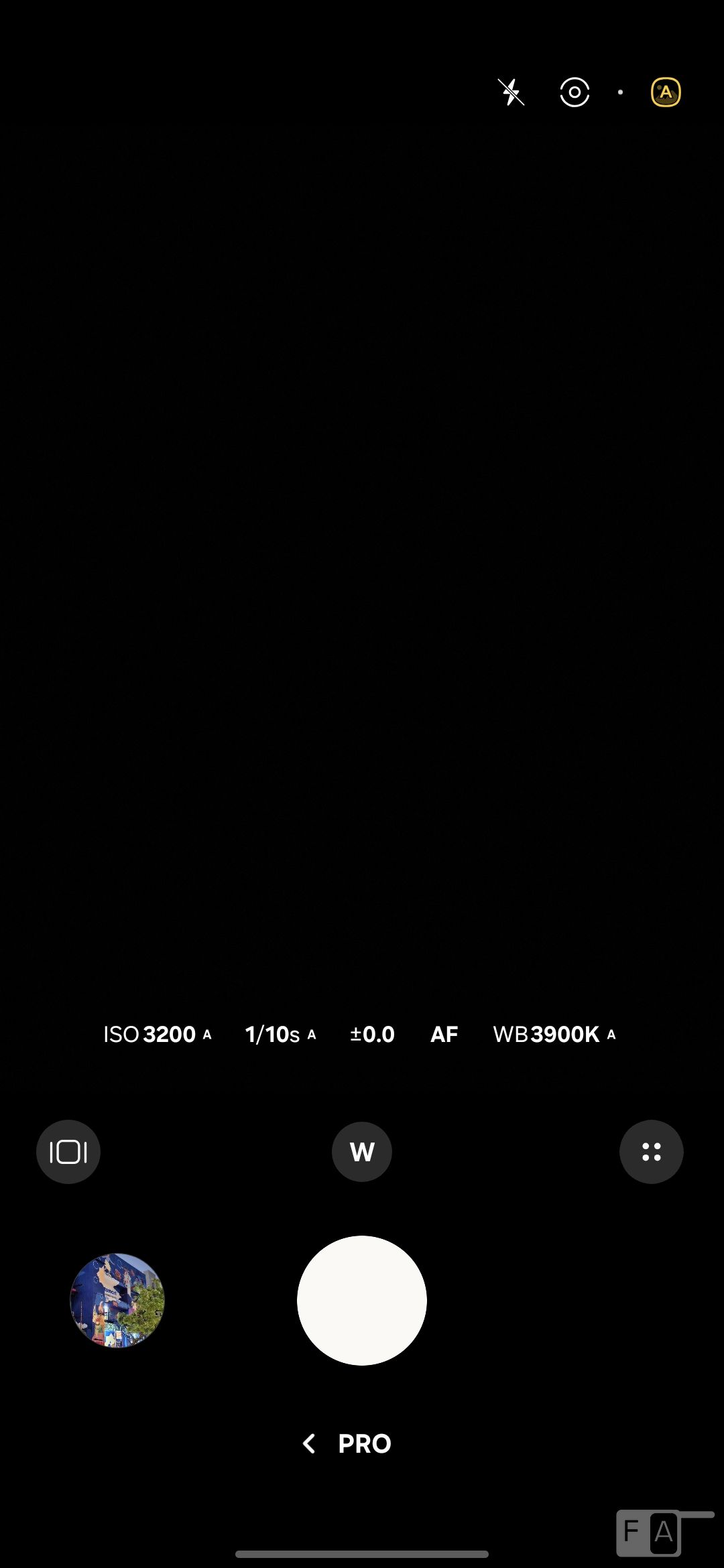Change the 1/10s shutter speed
724x1568 pixels.
click(x=280, y=1034)
